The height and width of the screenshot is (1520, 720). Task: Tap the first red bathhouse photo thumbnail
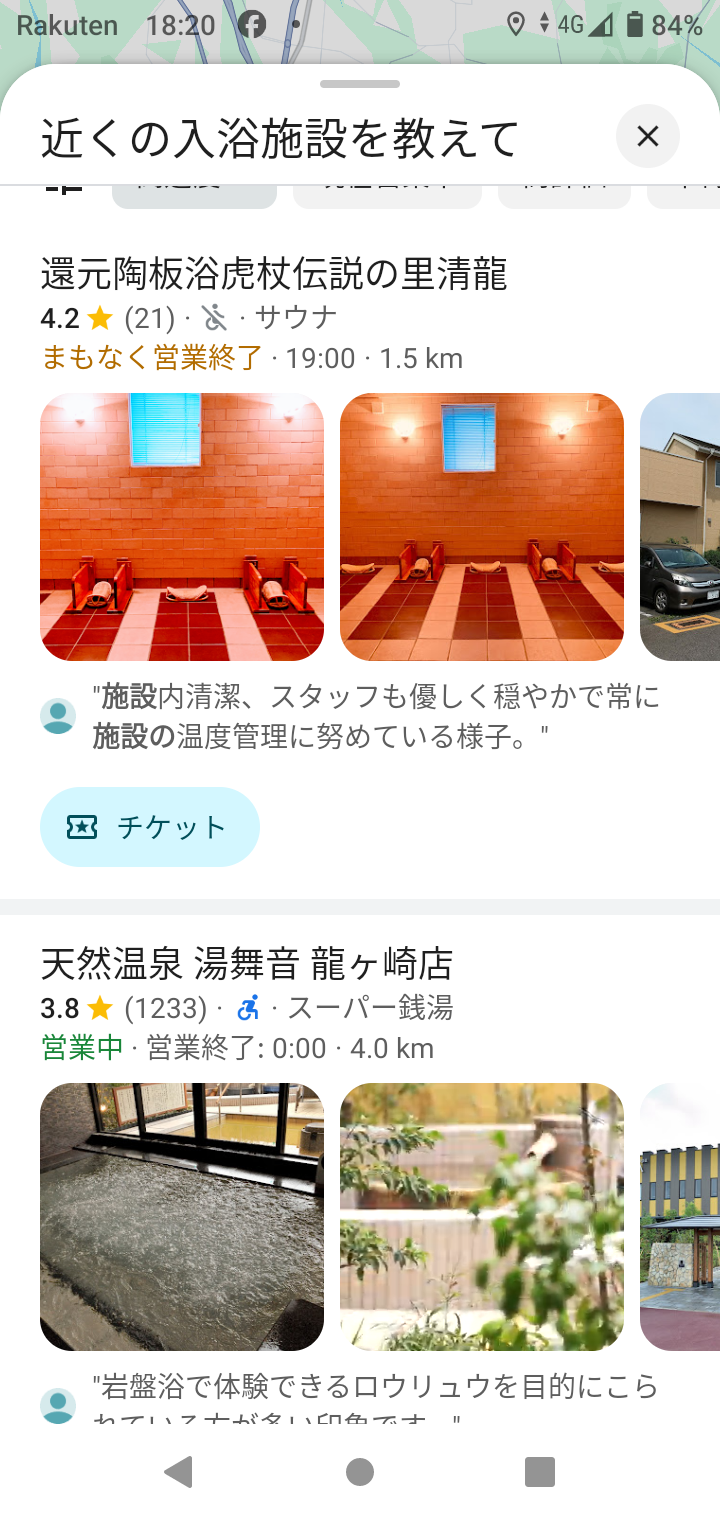(181, 527)
